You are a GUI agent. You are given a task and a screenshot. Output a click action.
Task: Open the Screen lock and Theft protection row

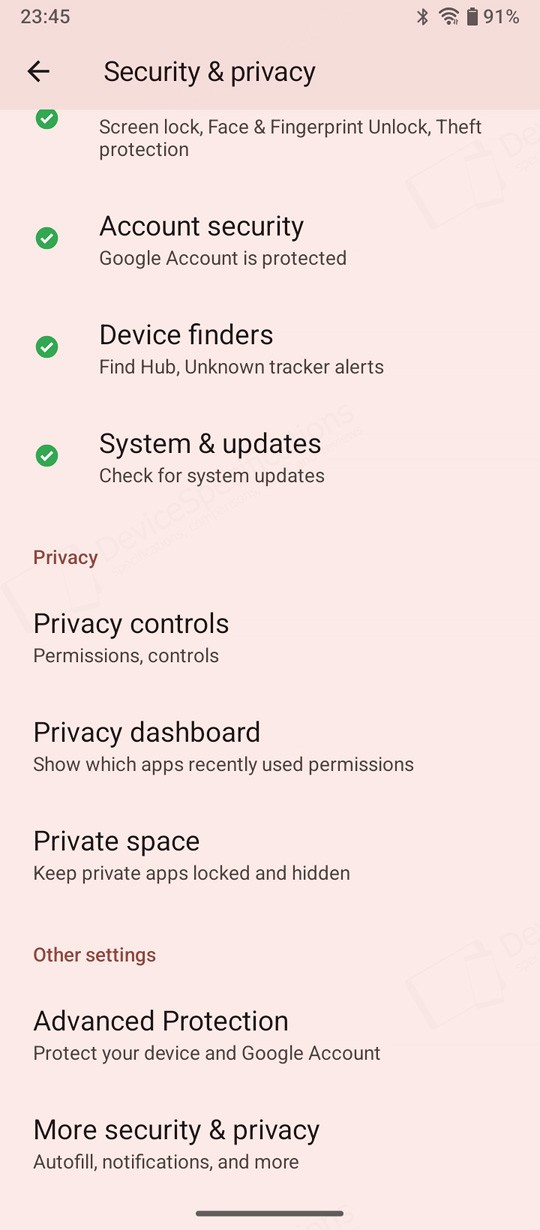point(270,136)
